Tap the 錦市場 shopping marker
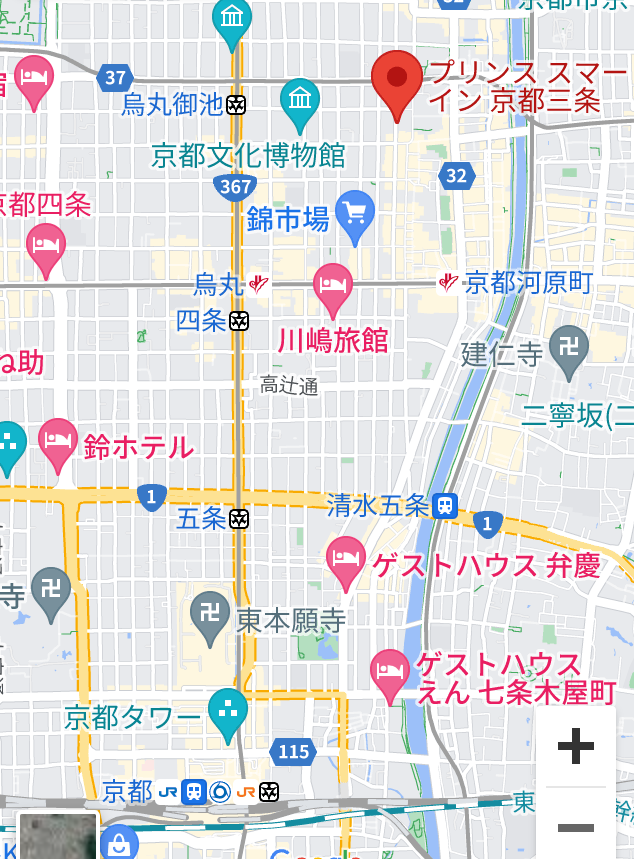634x859 pixels. point(355,213)
